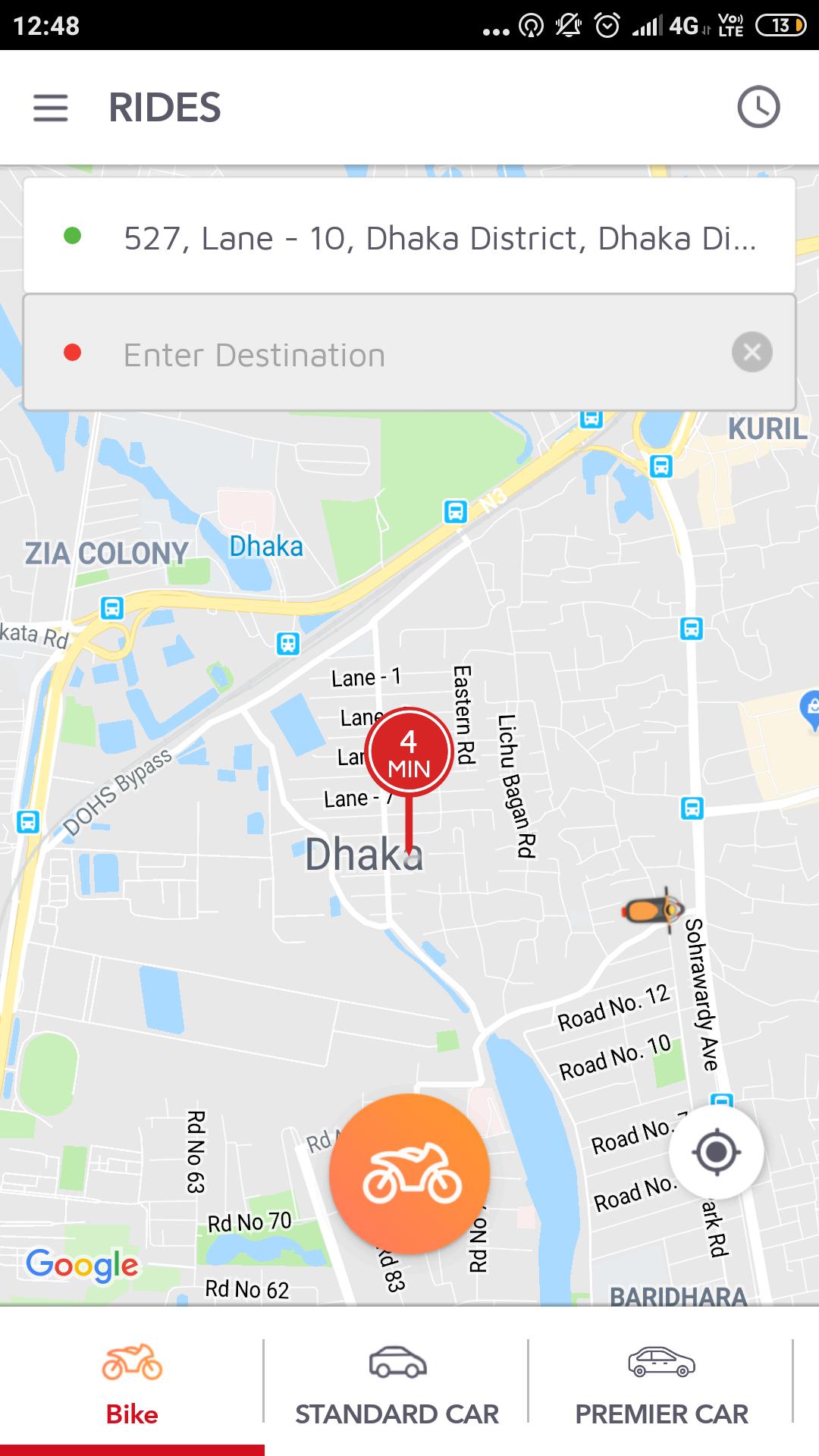Image resolution: width=819 pixels, height=1456 pixels.
Task: Switch to Premier Car option
Action: click(661, 1382)
